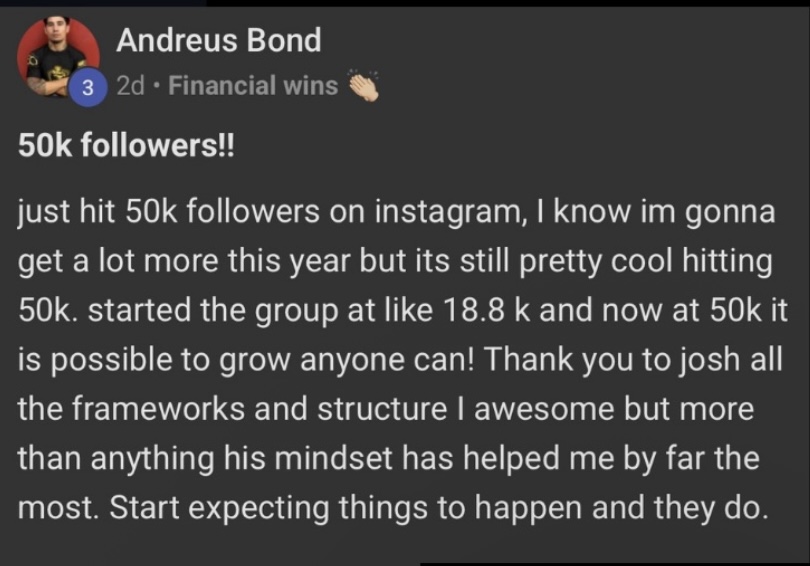Open the 50k followers post
The height and width of the screenshot is (566, 810).
(x=126, y=145)
